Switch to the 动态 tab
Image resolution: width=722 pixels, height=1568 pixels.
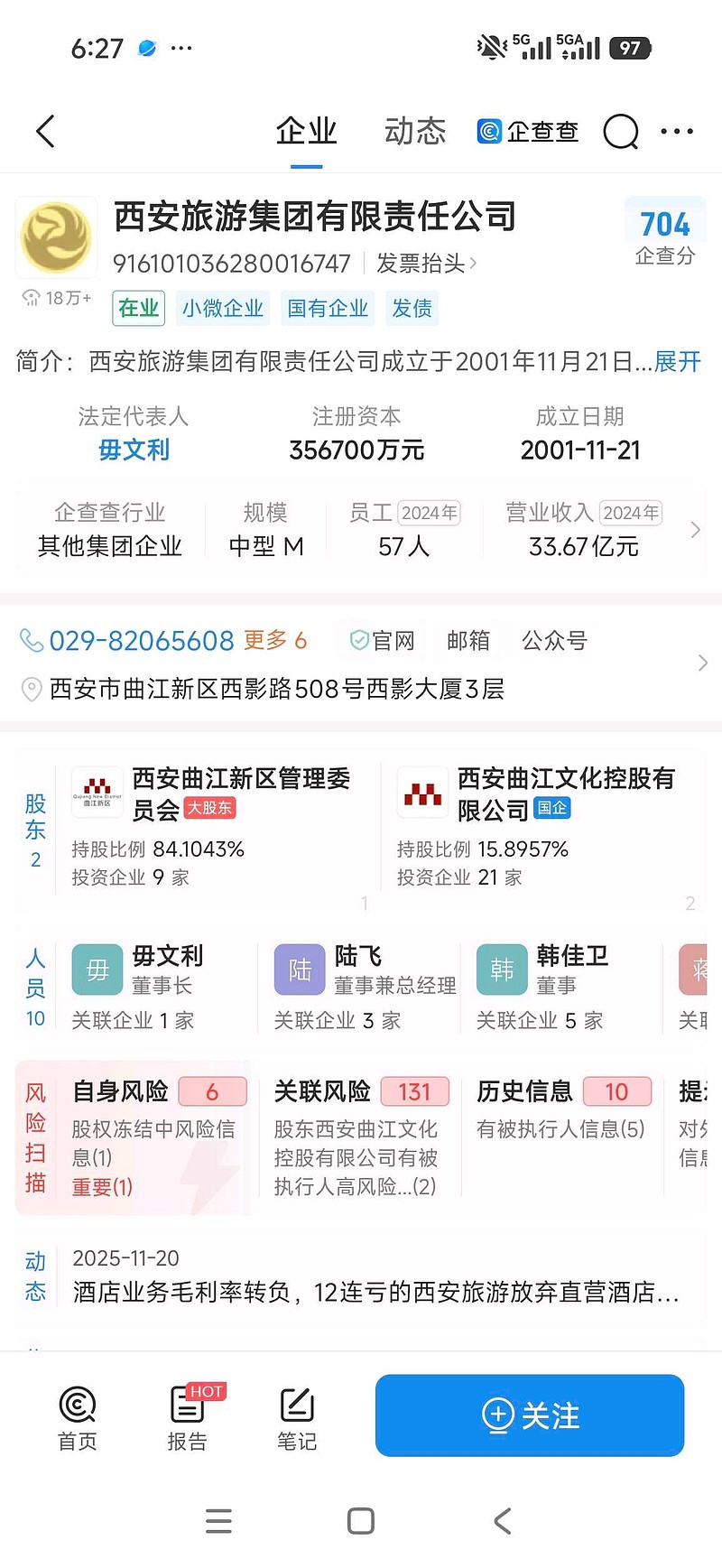tap(413, 131)
